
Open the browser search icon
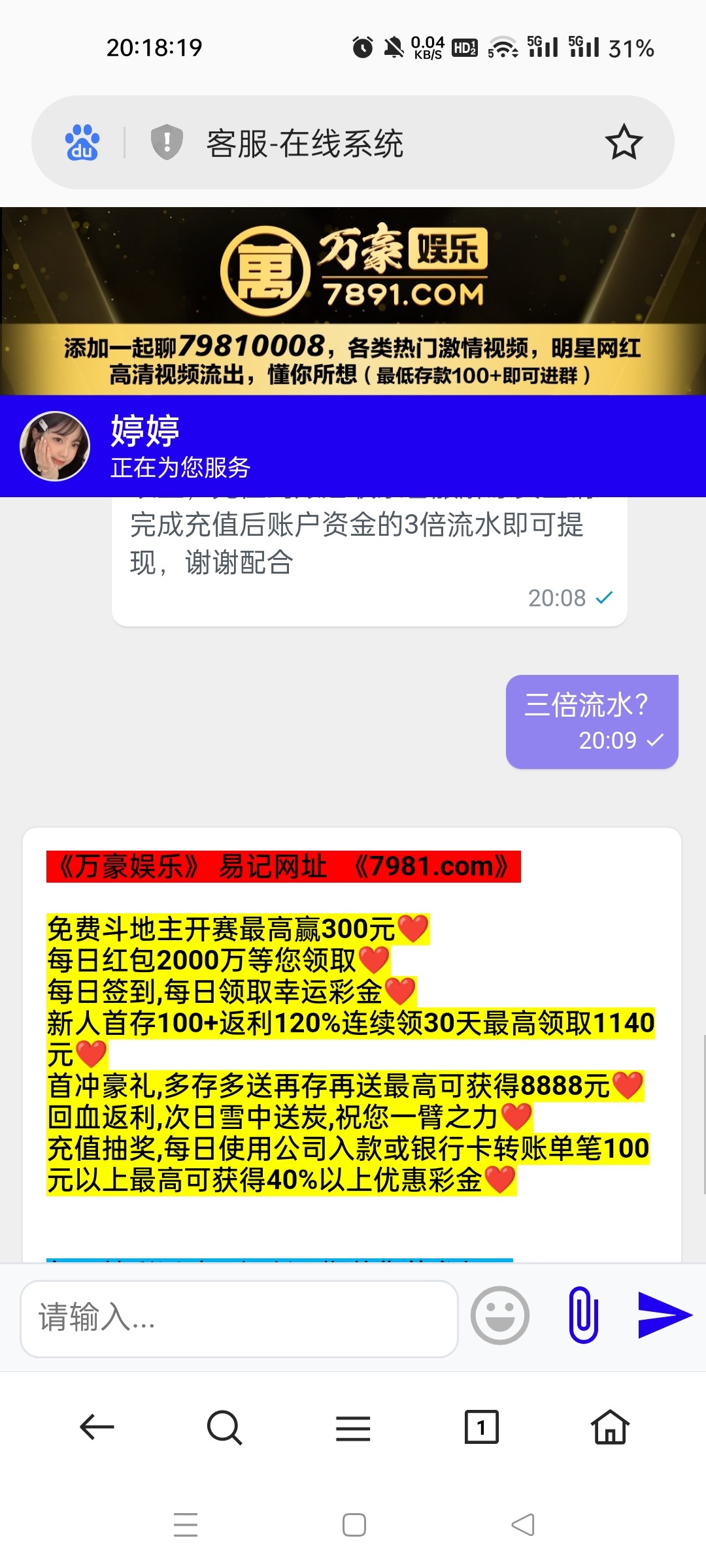(224, 1427)
